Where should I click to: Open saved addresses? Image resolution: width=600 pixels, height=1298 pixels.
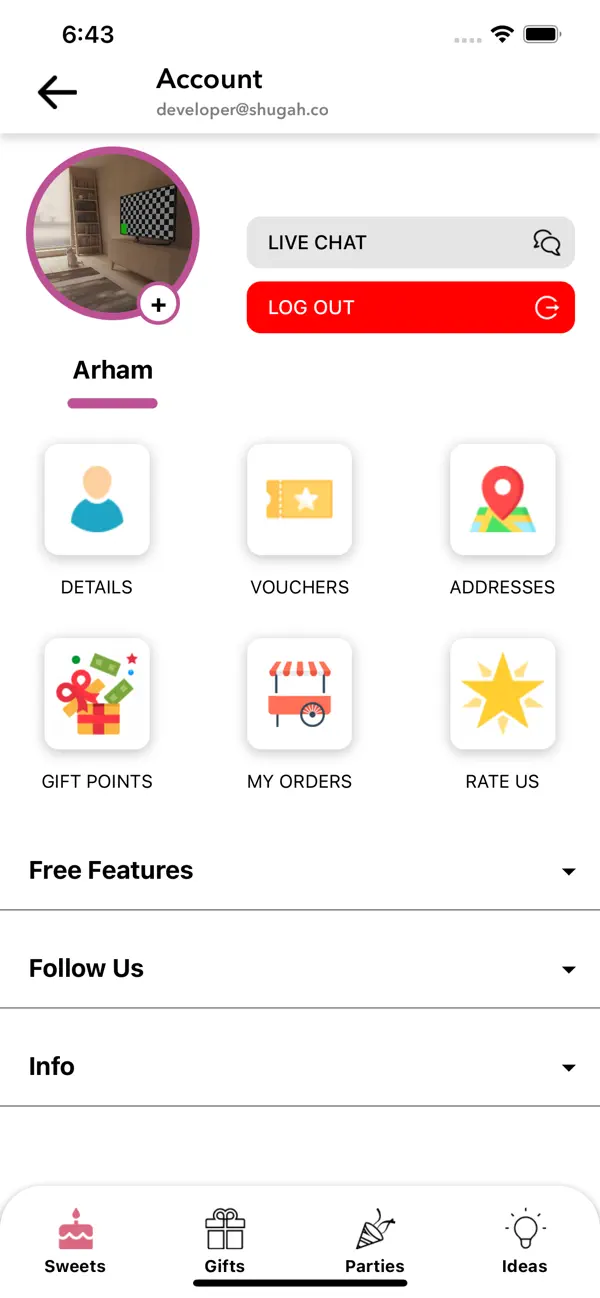click(x=502, y=499)
